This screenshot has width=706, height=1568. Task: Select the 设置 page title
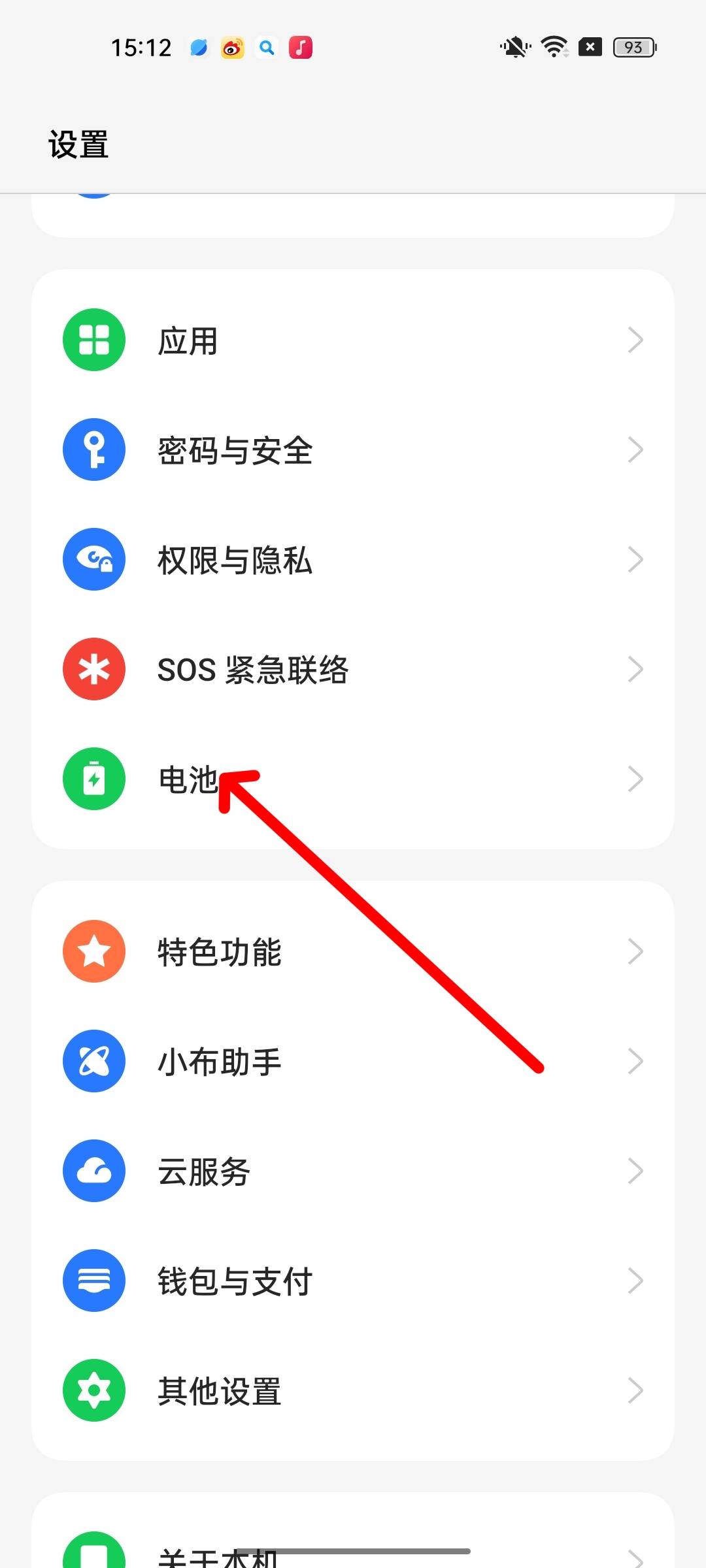[x=78, y=142]
